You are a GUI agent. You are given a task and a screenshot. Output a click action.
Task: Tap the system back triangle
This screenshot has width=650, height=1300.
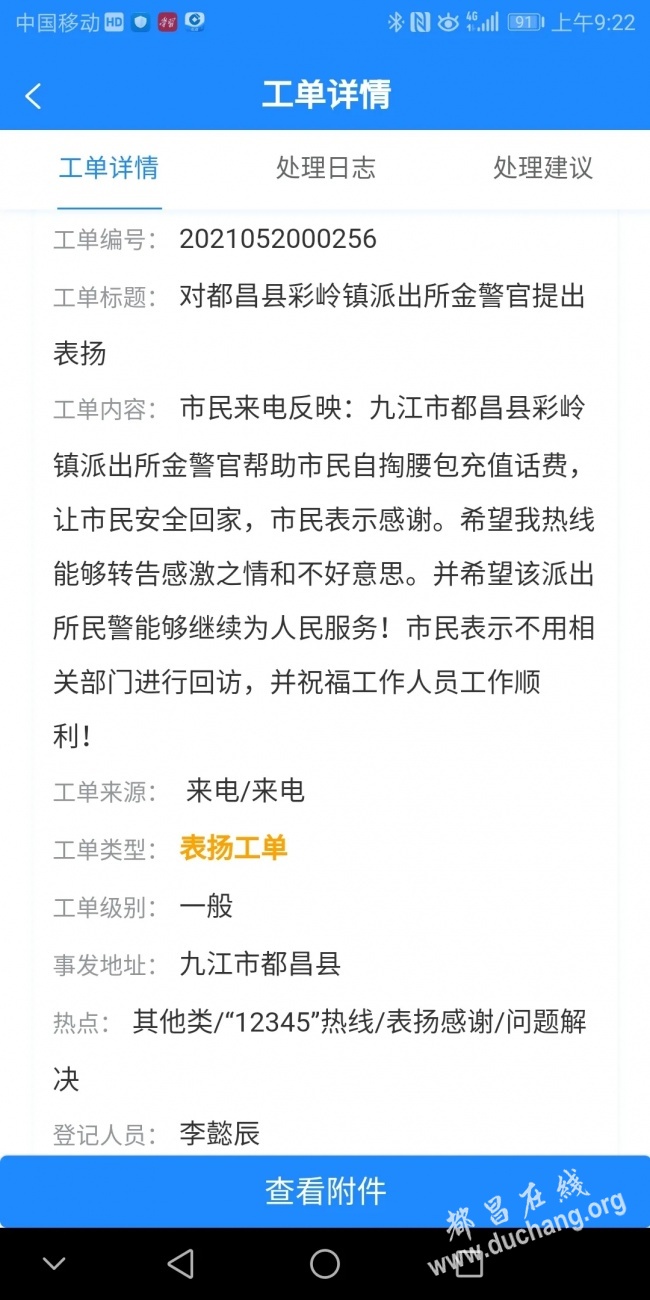point(180,1264)
